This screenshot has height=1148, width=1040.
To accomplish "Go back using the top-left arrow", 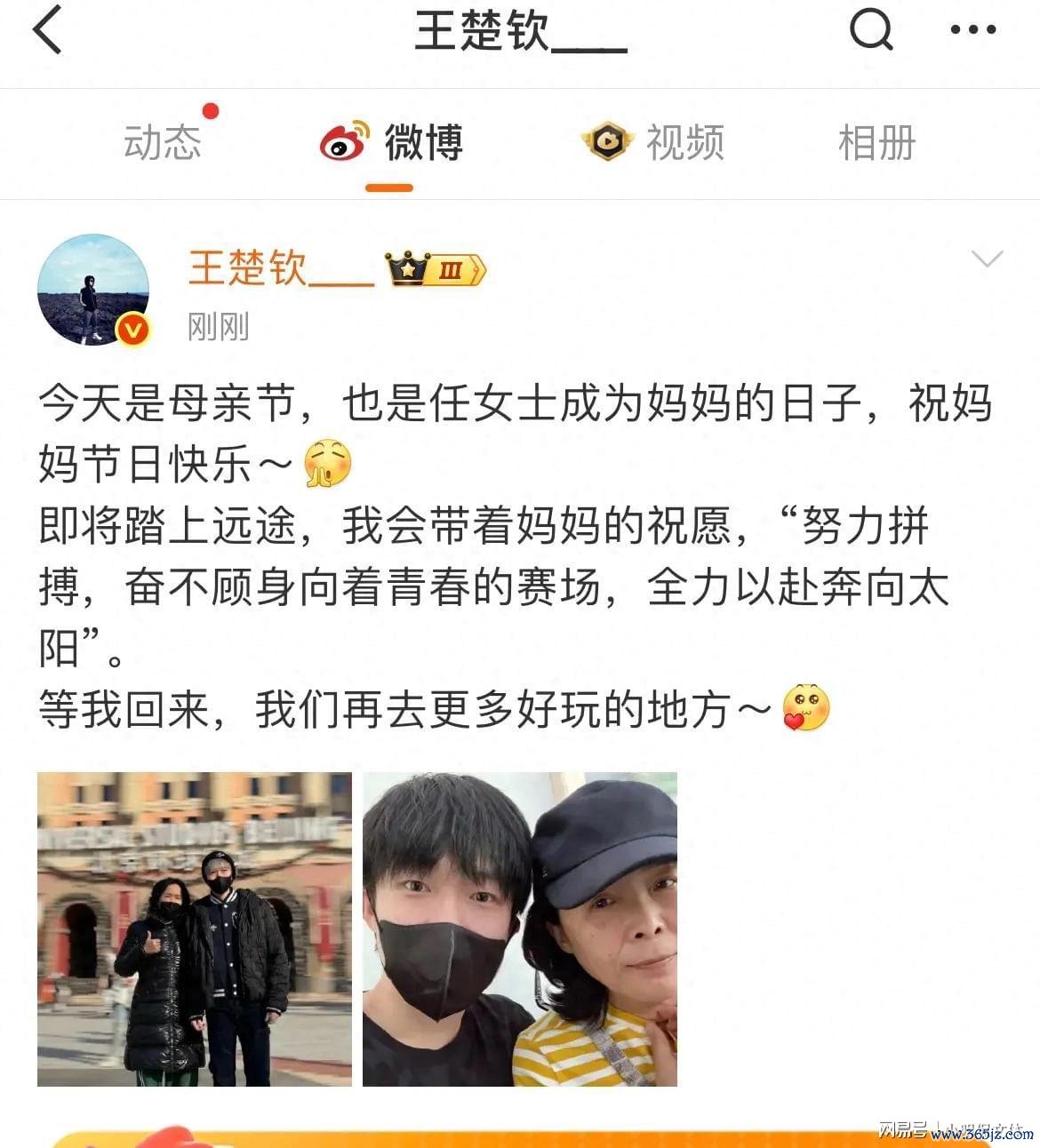I will 48,30.
